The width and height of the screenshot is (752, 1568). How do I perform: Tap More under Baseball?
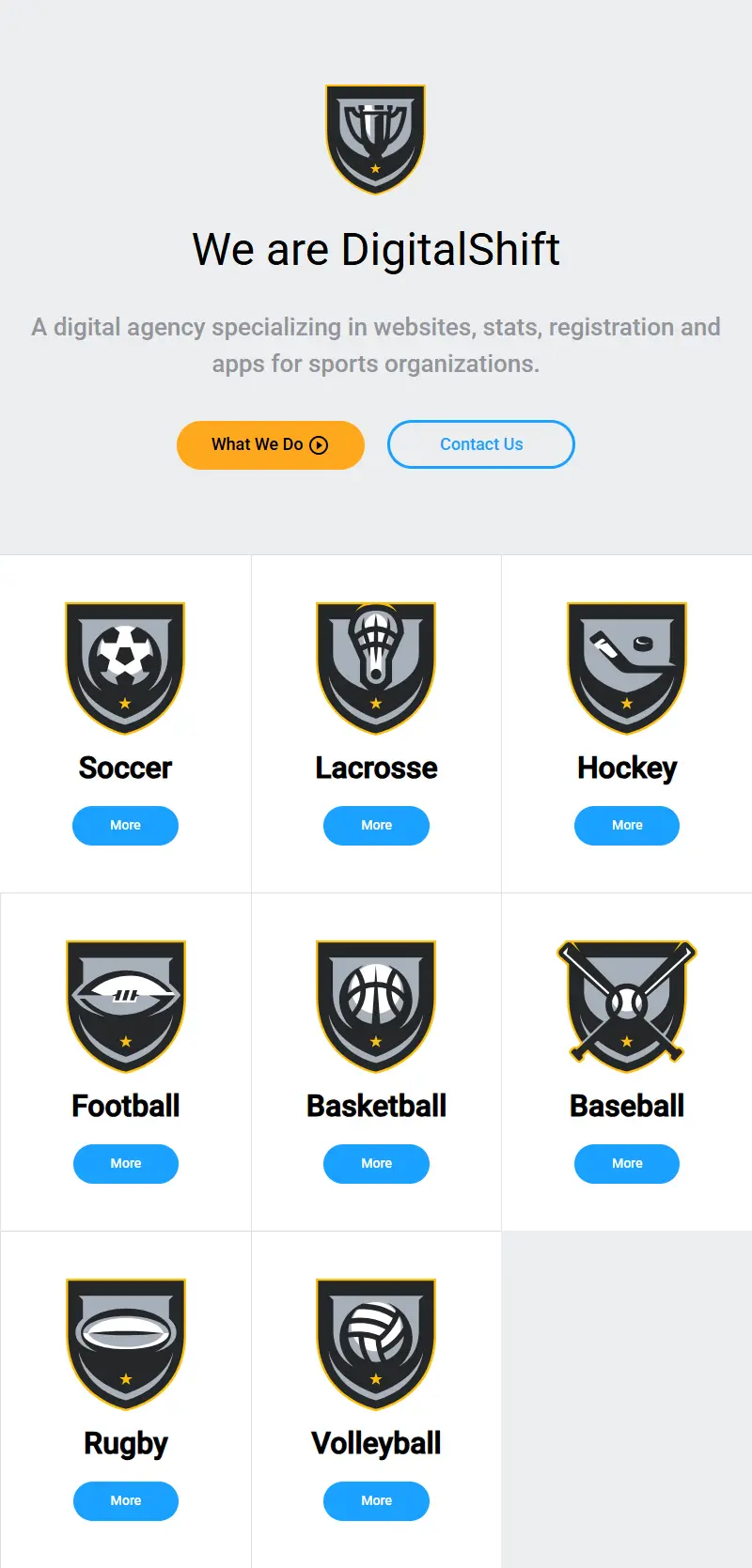point(627,1164)
